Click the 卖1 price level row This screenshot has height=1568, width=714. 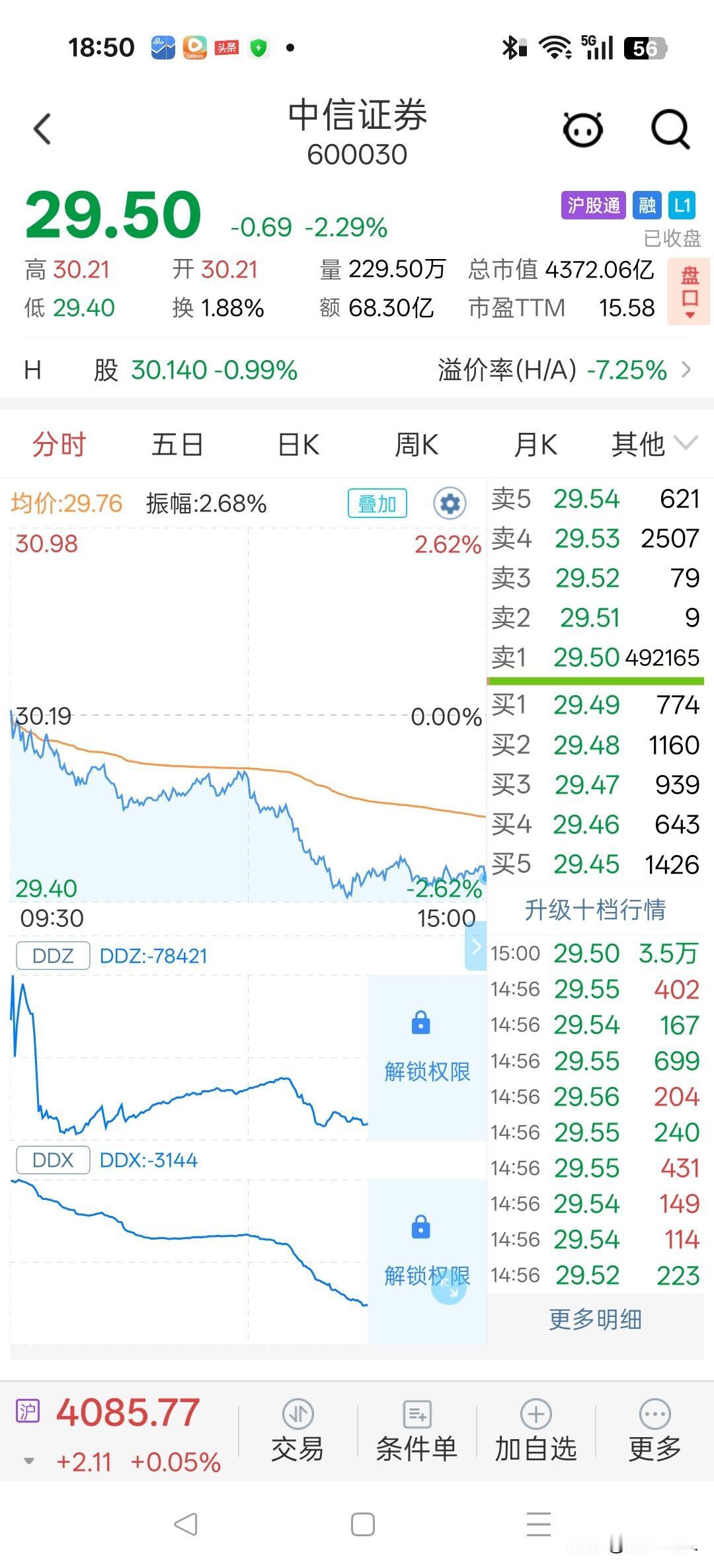[594, 657]
